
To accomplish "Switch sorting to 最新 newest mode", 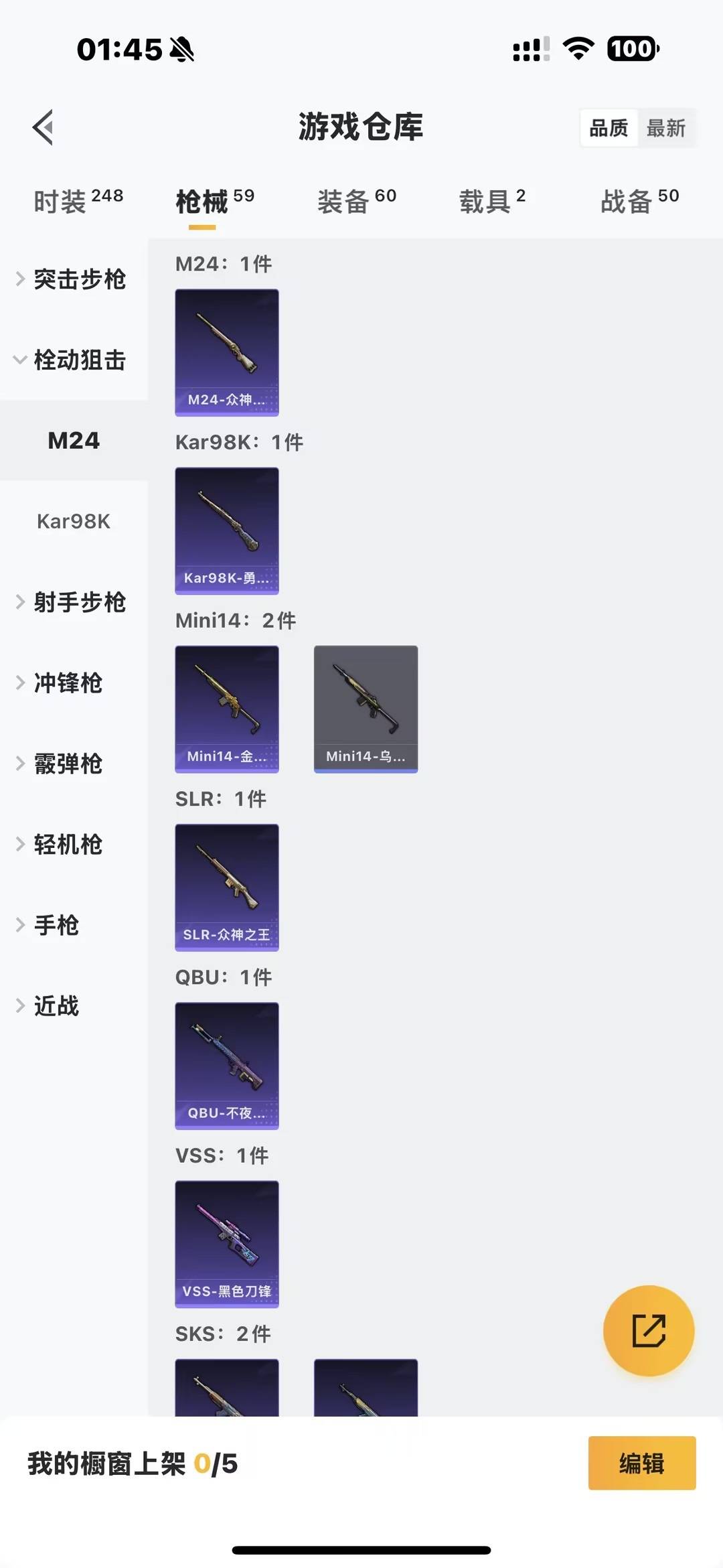I will pyautogui.click(x=666, y=127).
